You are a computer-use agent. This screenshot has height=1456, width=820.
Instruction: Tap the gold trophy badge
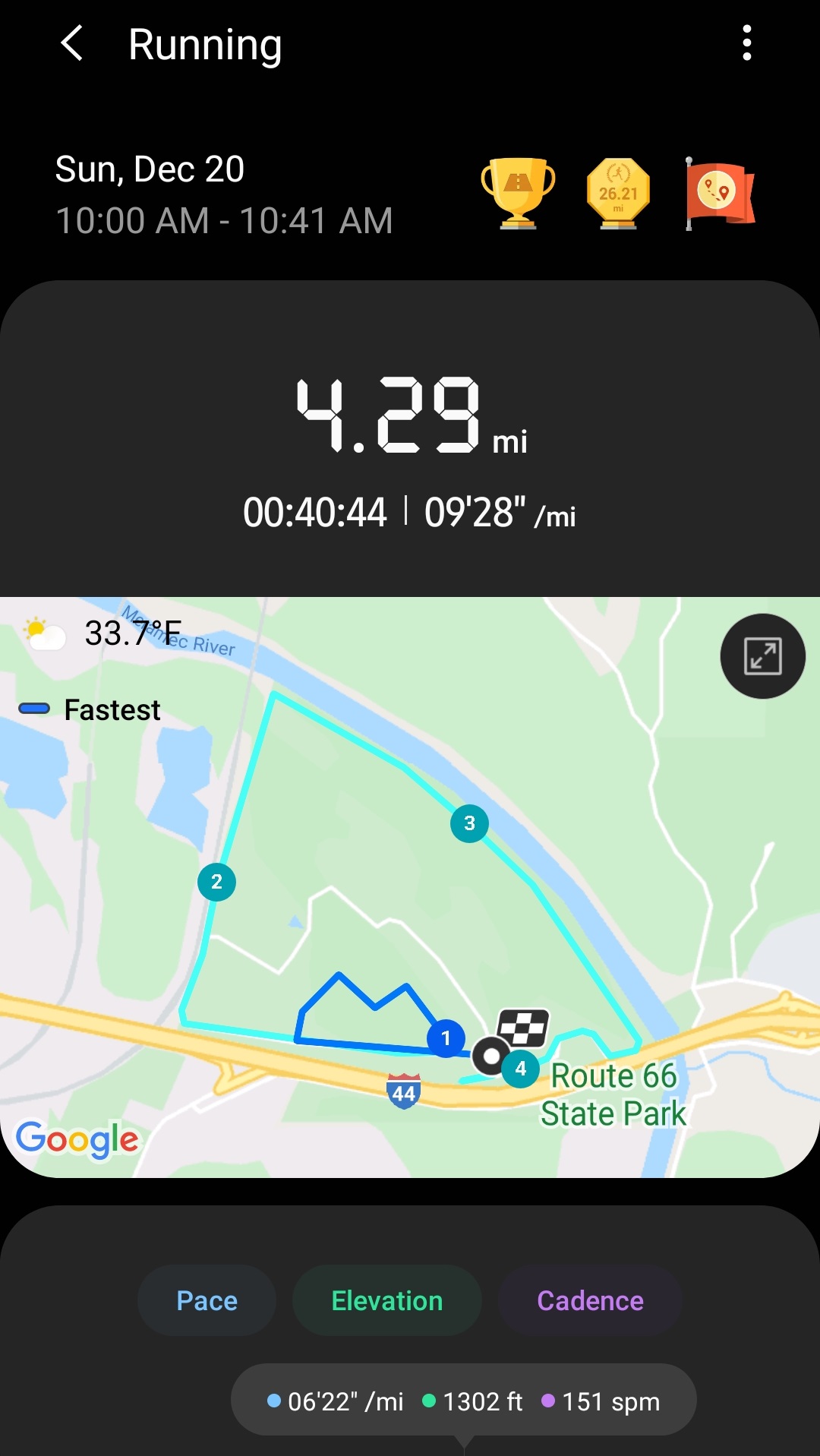tap(518, 193)
